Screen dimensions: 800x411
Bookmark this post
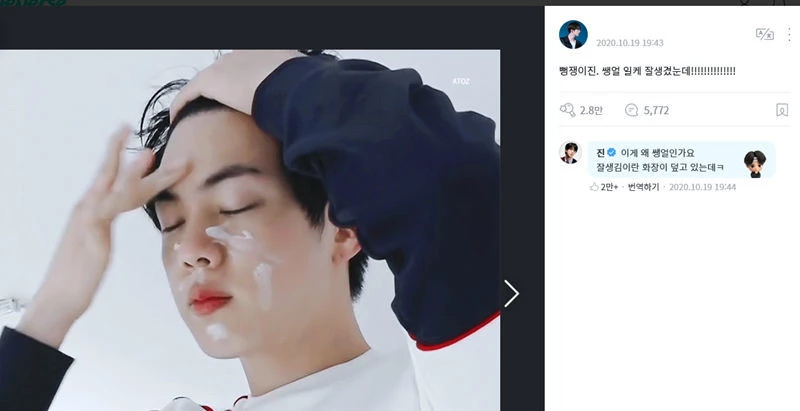coord(782,110)
